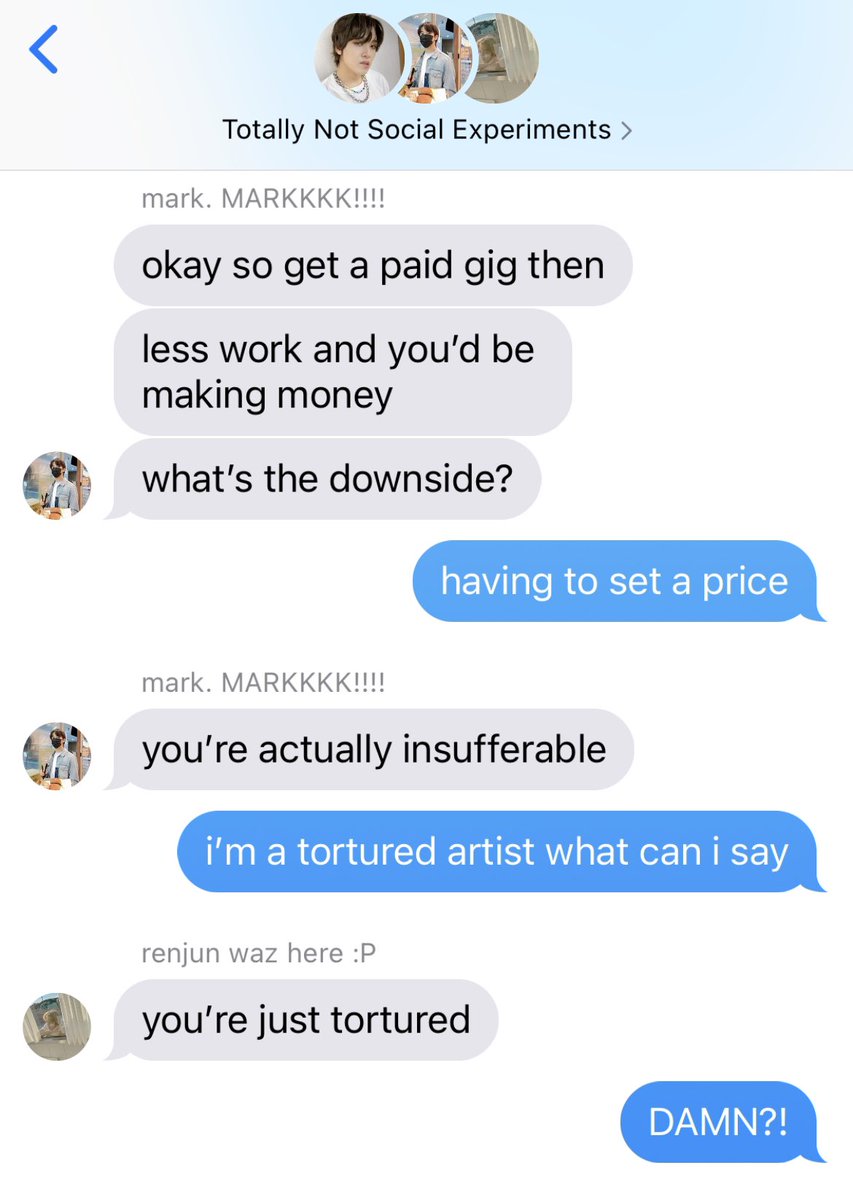Screen dimensions: 853x1200
Task: Open the group's avatar cluster in the header
Action: click(427, 58)
